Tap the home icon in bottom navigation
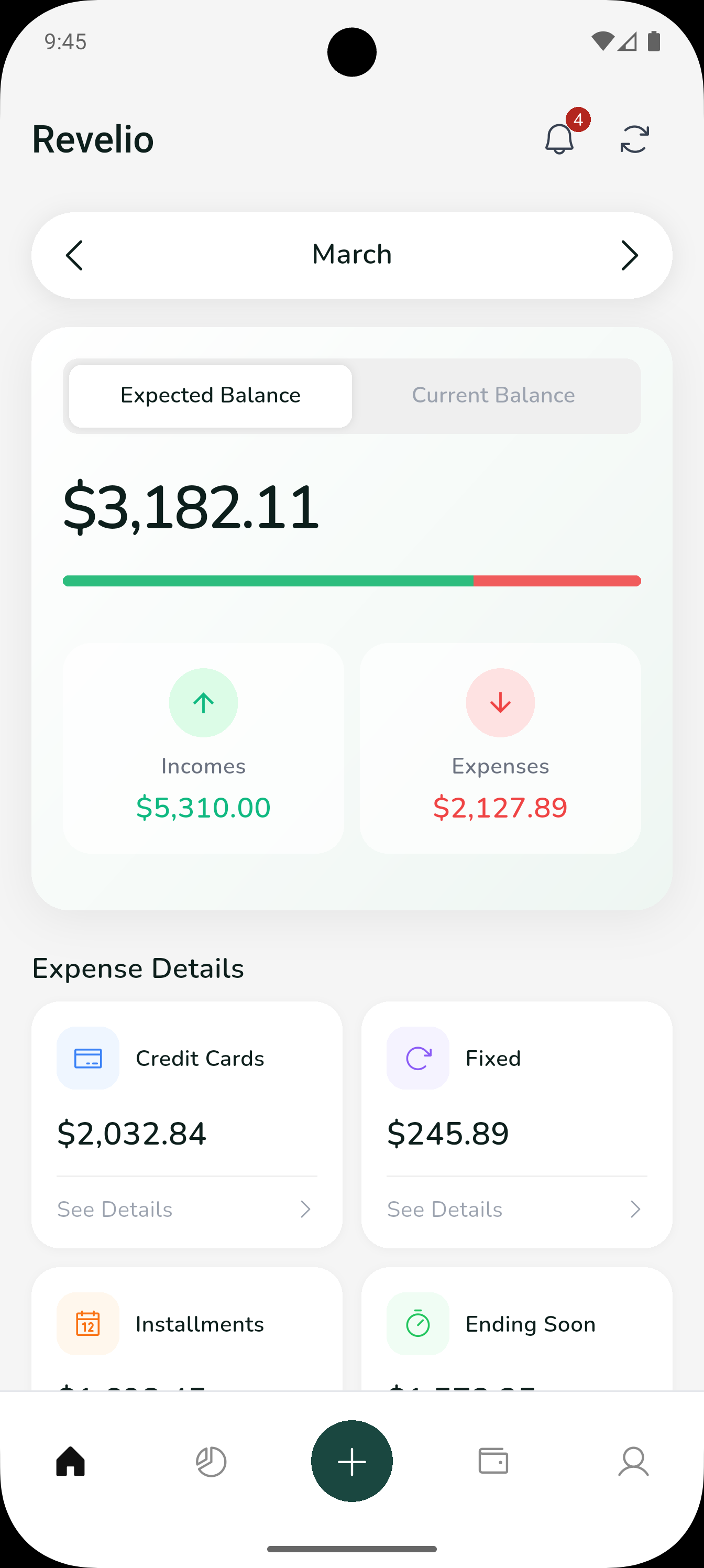This screenshot has height=1568, width=704. point(70,1462)
